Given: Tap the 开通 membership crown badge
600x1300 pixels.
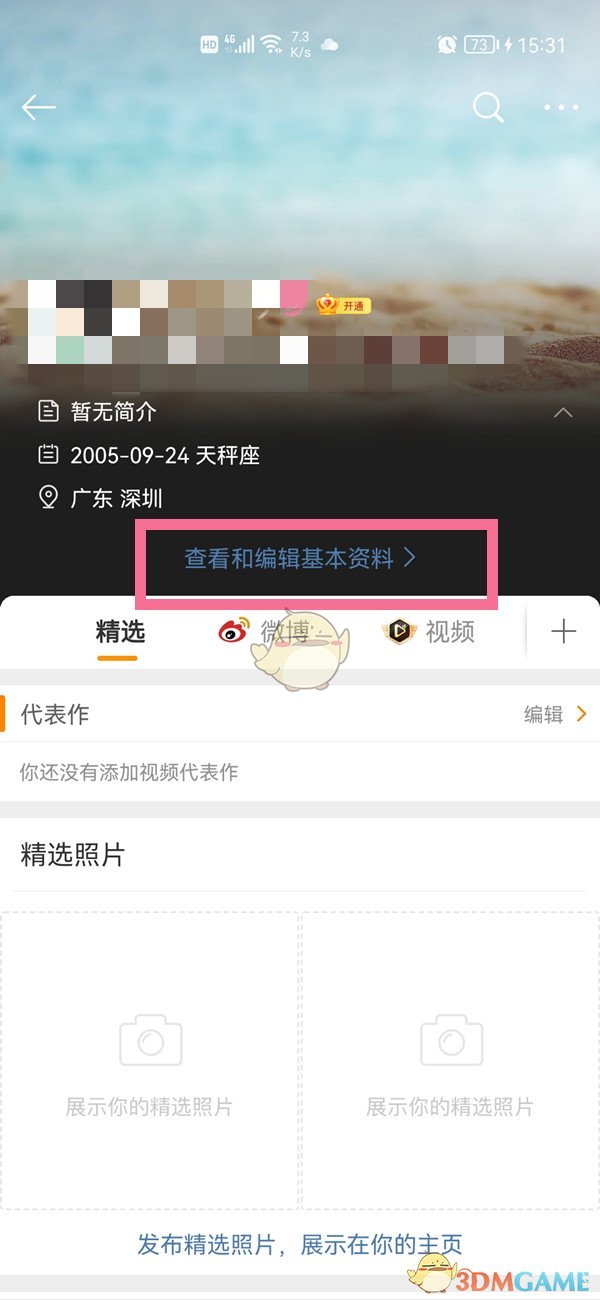Looking at the screenshot, I should (x=343, y=305).
